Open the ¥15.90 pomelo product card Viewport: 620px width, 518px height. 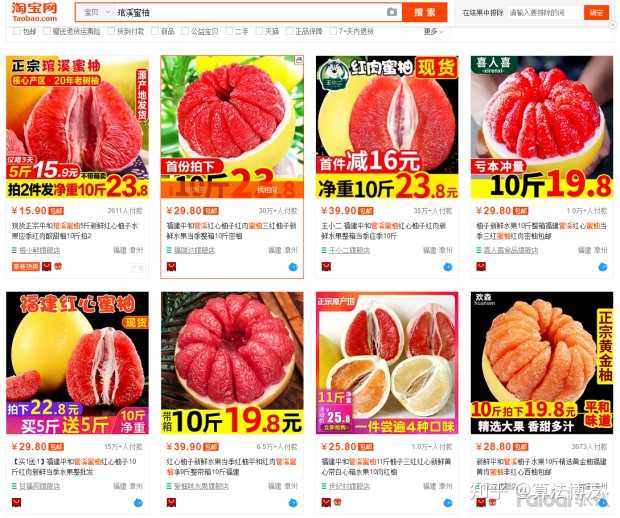(77, 129)
